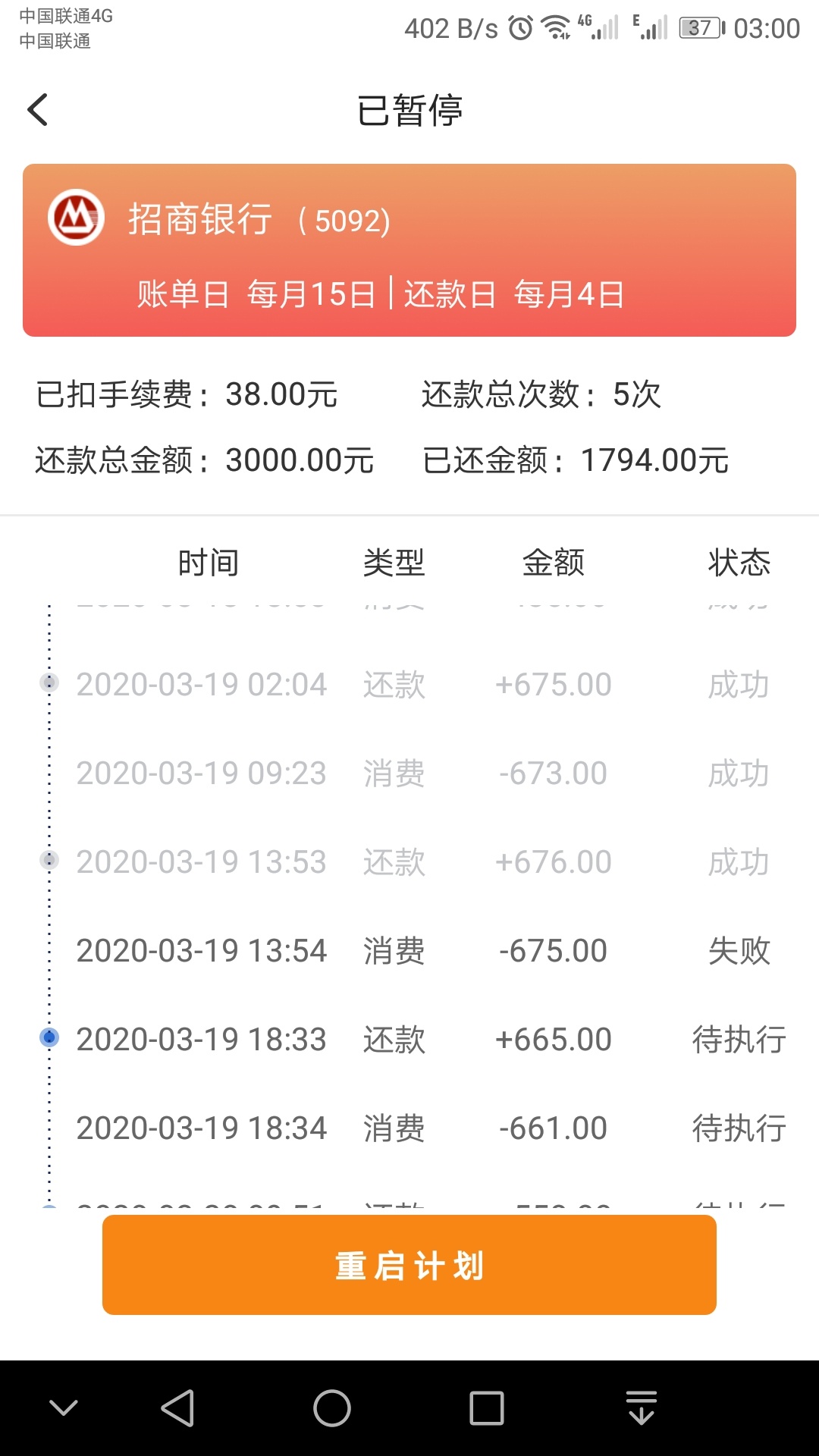The image size is (819, 1456).
Task: Go back using the top-left arrow
Action: point(38,110)
